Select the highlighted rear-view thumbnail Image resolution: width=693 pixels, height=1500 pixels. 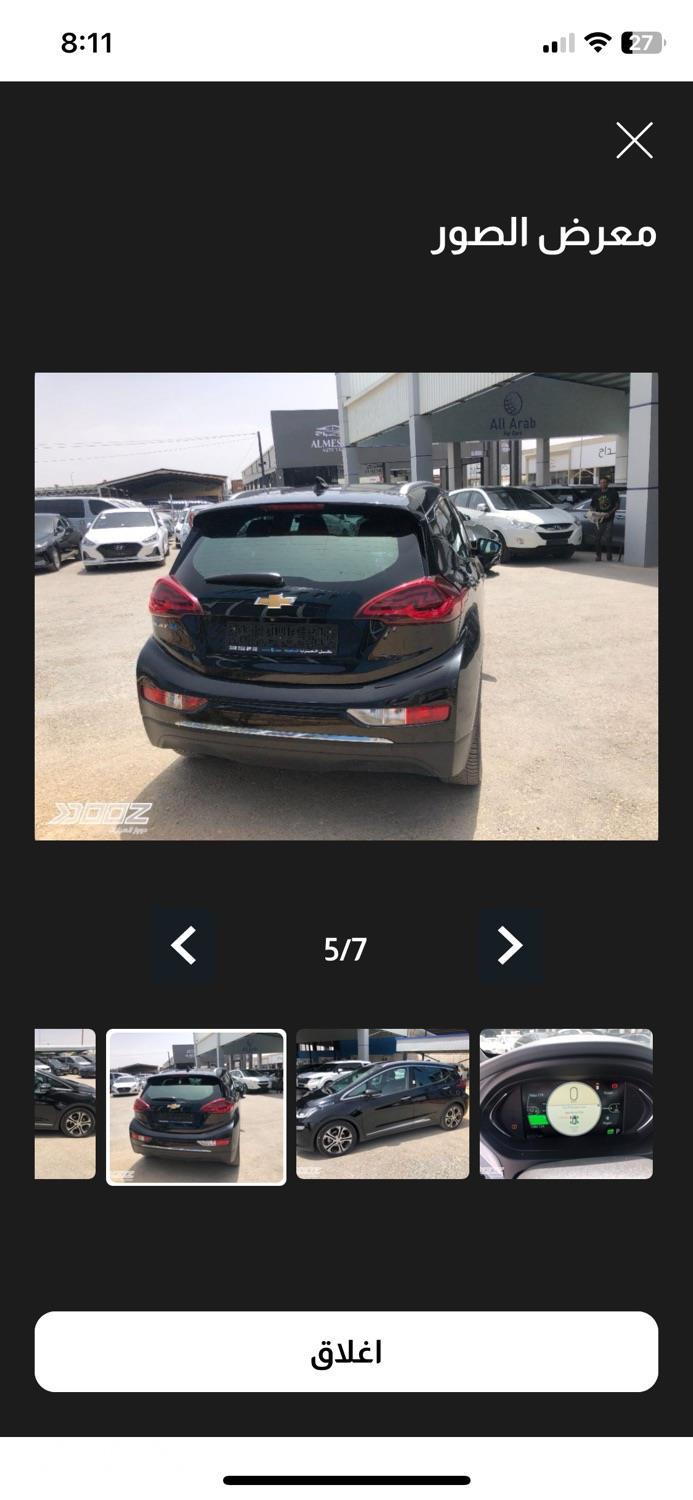pyautogui.click(x=196, y=1107)
